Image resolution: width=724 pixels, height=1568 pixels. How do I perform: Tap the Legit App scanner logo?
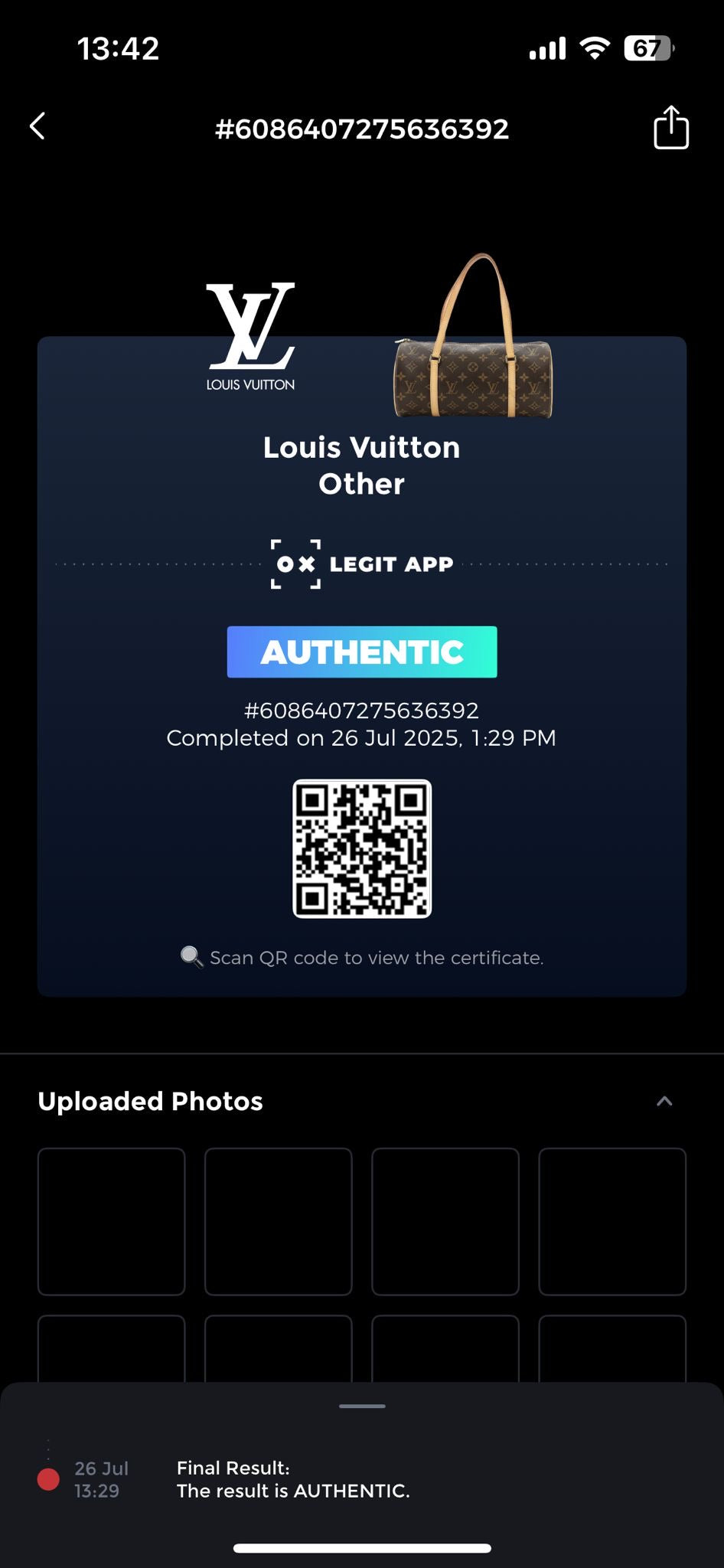click(295, 564)
